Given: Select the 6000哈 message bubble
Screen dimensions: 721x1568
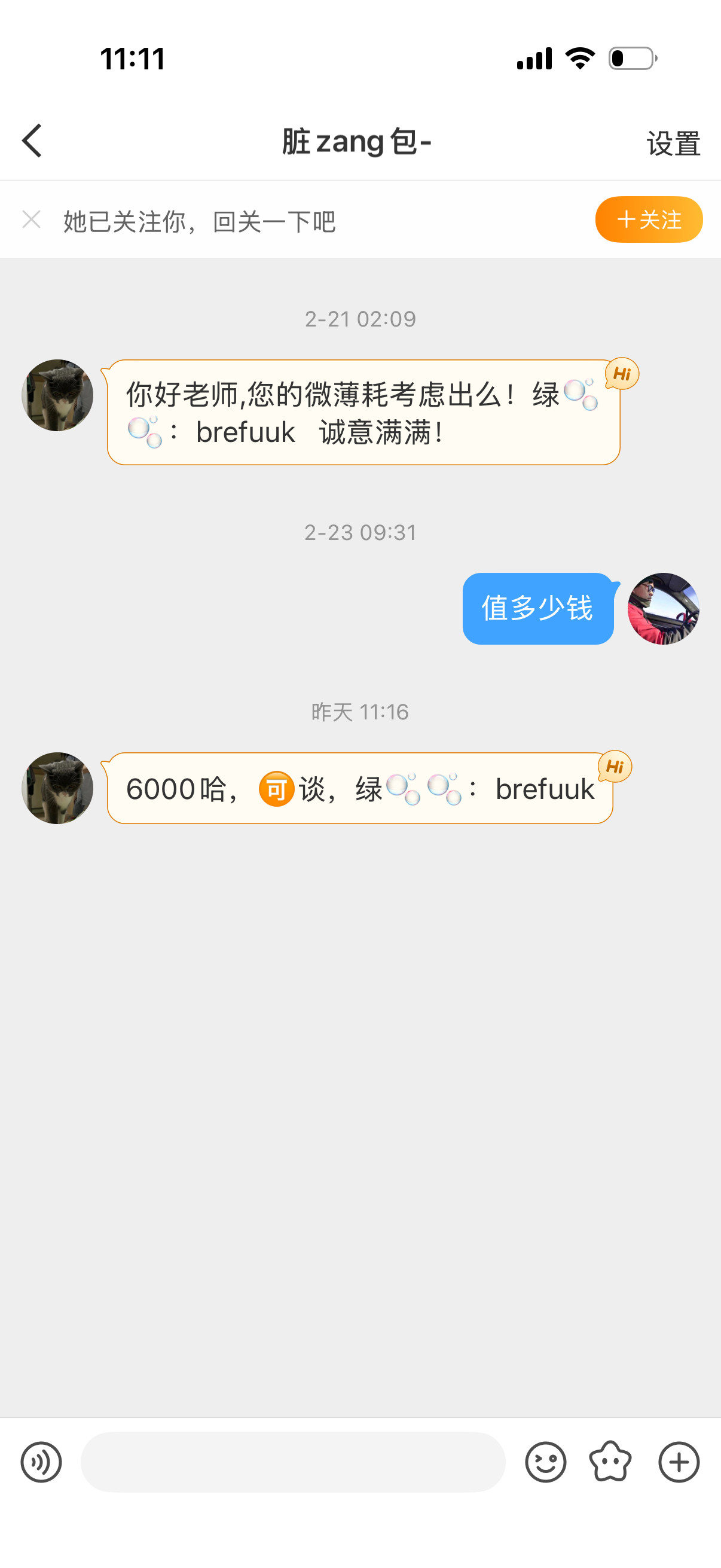Looking at the screenshot, I should click(x=359, y=789).
